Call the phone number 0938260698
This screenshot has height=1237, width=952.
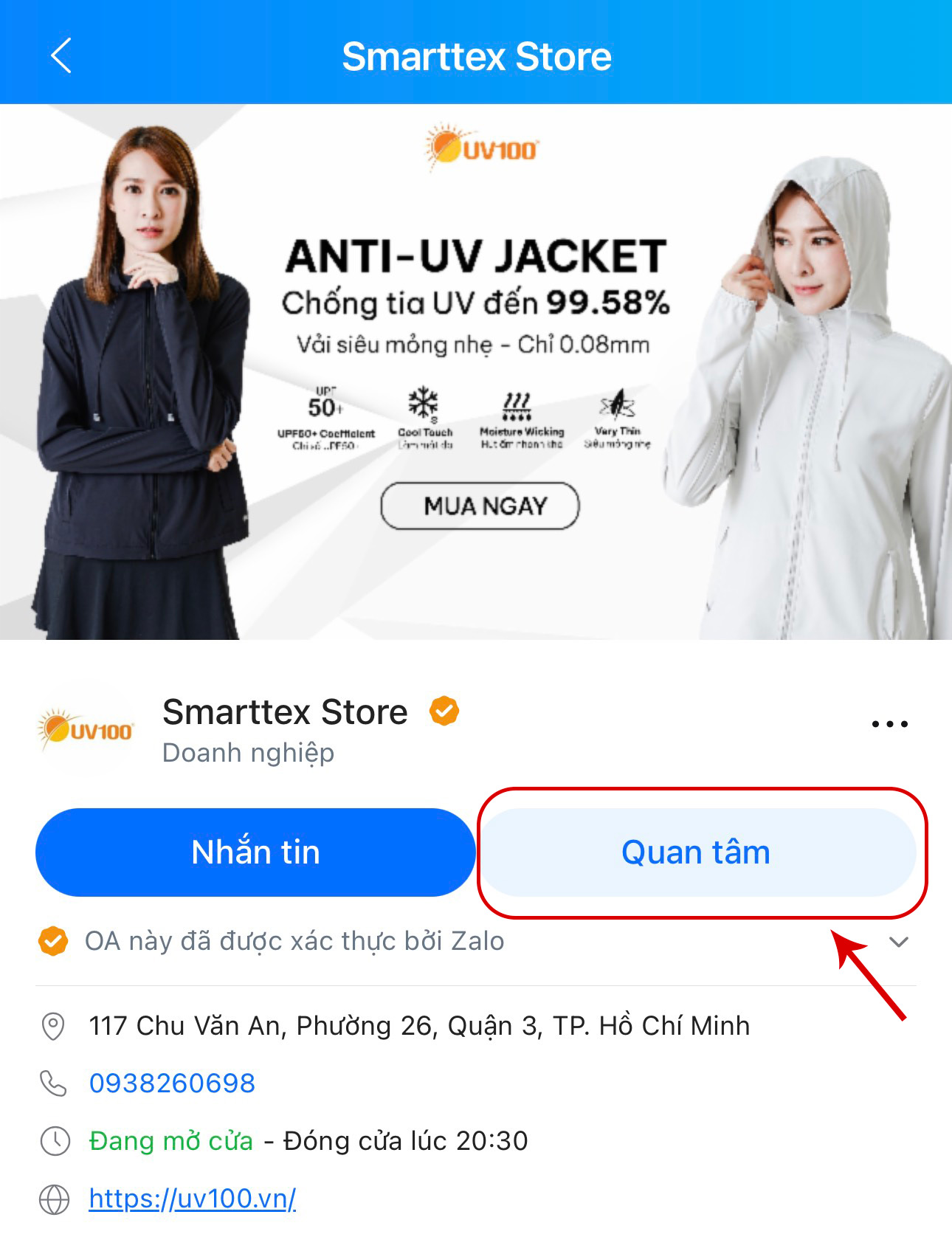click(x=172, y=1083)
